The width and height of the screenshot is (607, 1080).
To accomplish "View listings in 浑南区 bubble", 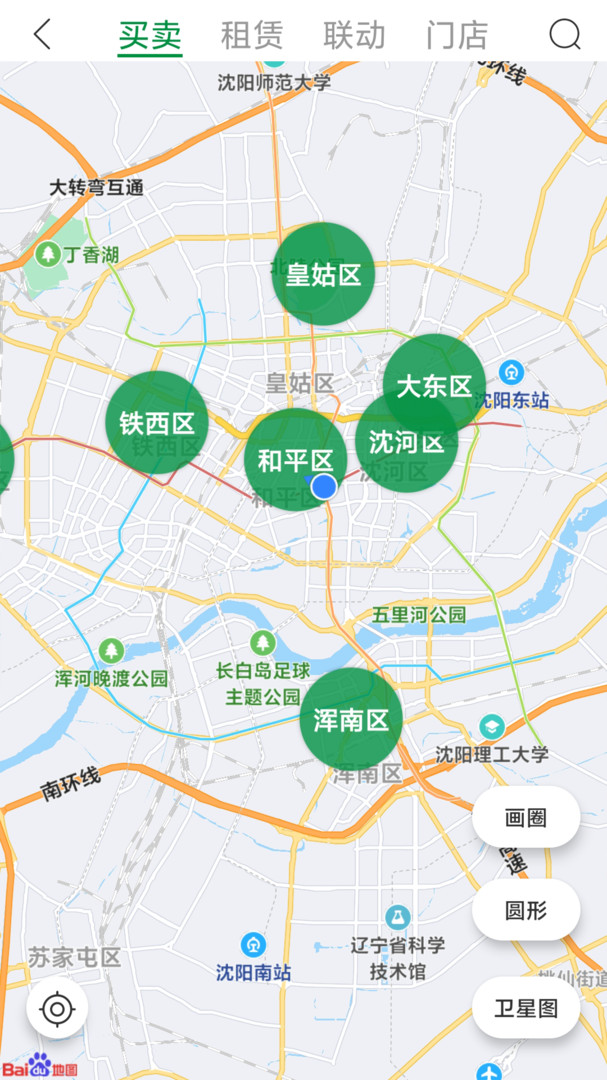I will [x=351, y=719].
